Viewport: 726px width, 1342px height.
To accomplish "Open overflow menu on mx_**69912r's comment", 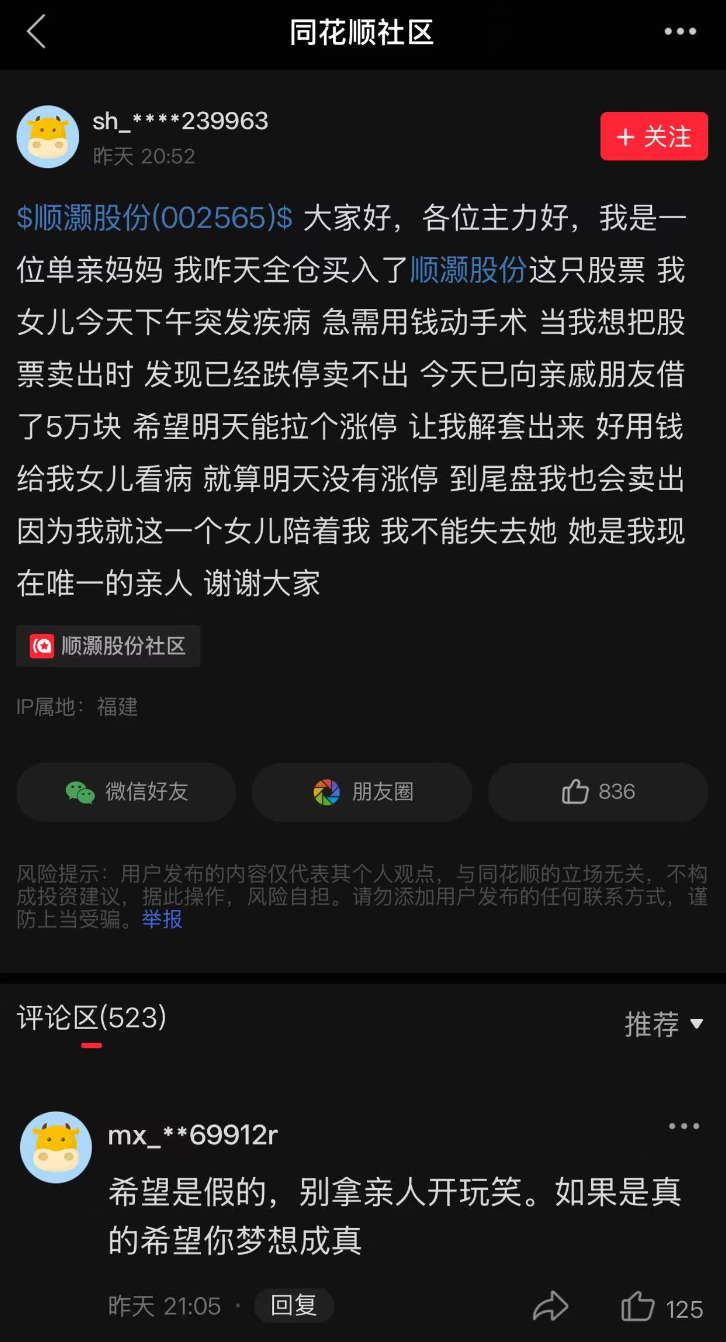I will pos(684,1126).
